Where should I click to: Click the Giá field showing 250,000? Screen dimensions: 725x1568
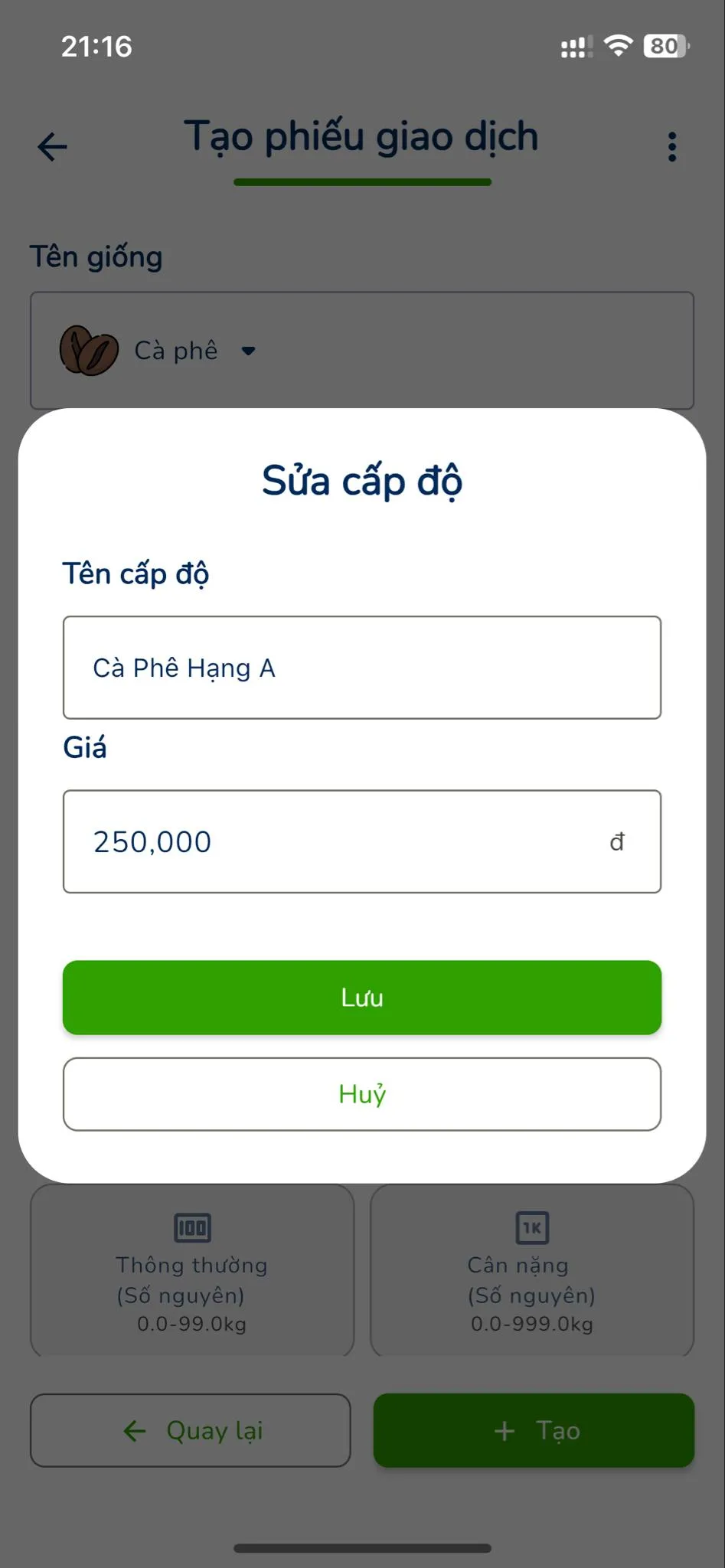pos(361,841)
